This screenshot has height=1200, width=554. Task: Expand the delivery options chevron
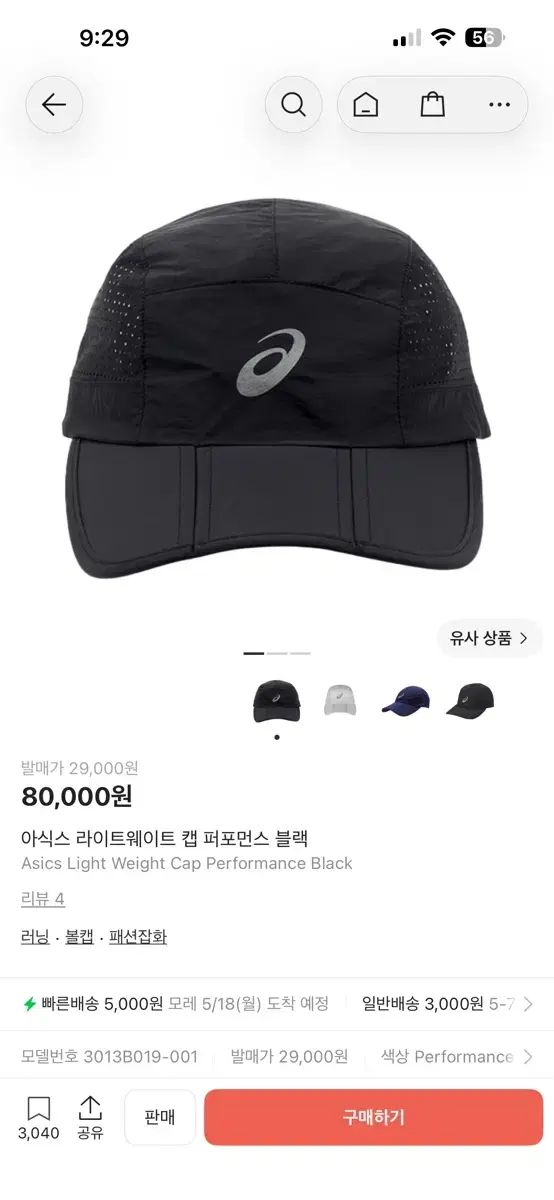click(528, 1004)
